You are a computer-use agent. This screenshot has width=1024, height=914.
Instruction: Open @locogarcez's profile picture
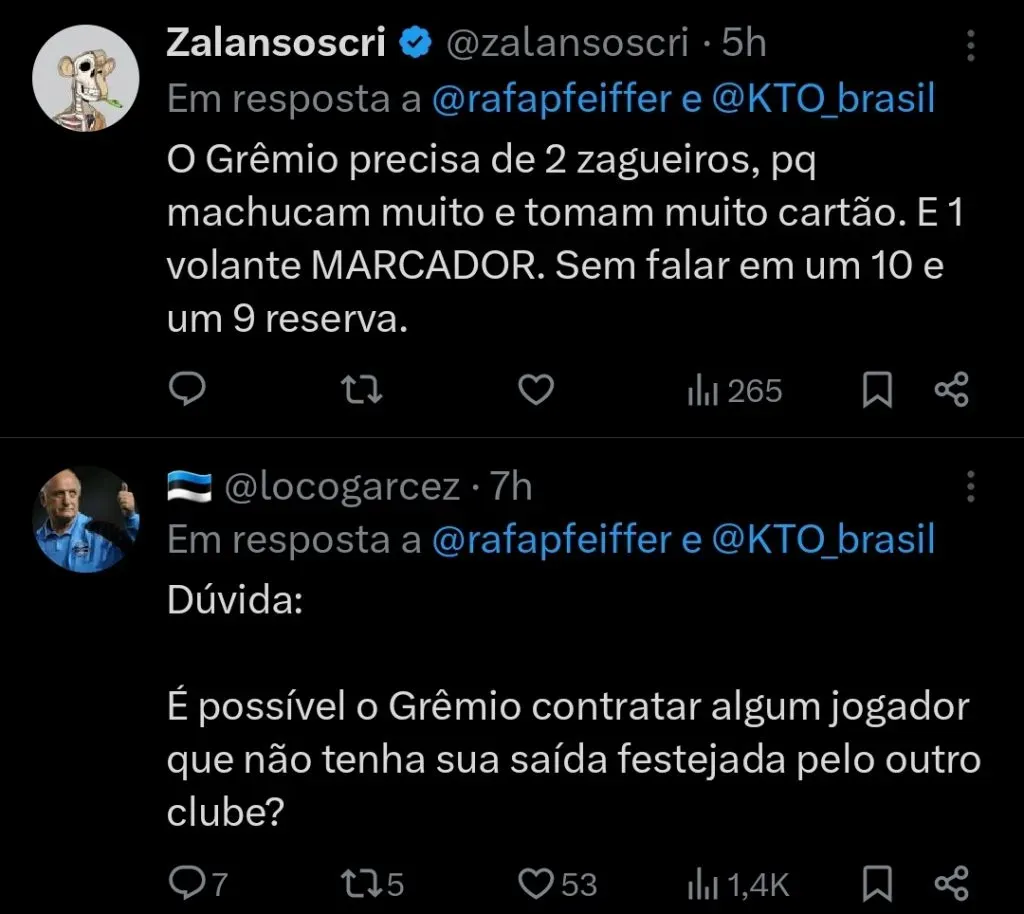(86, 520)
